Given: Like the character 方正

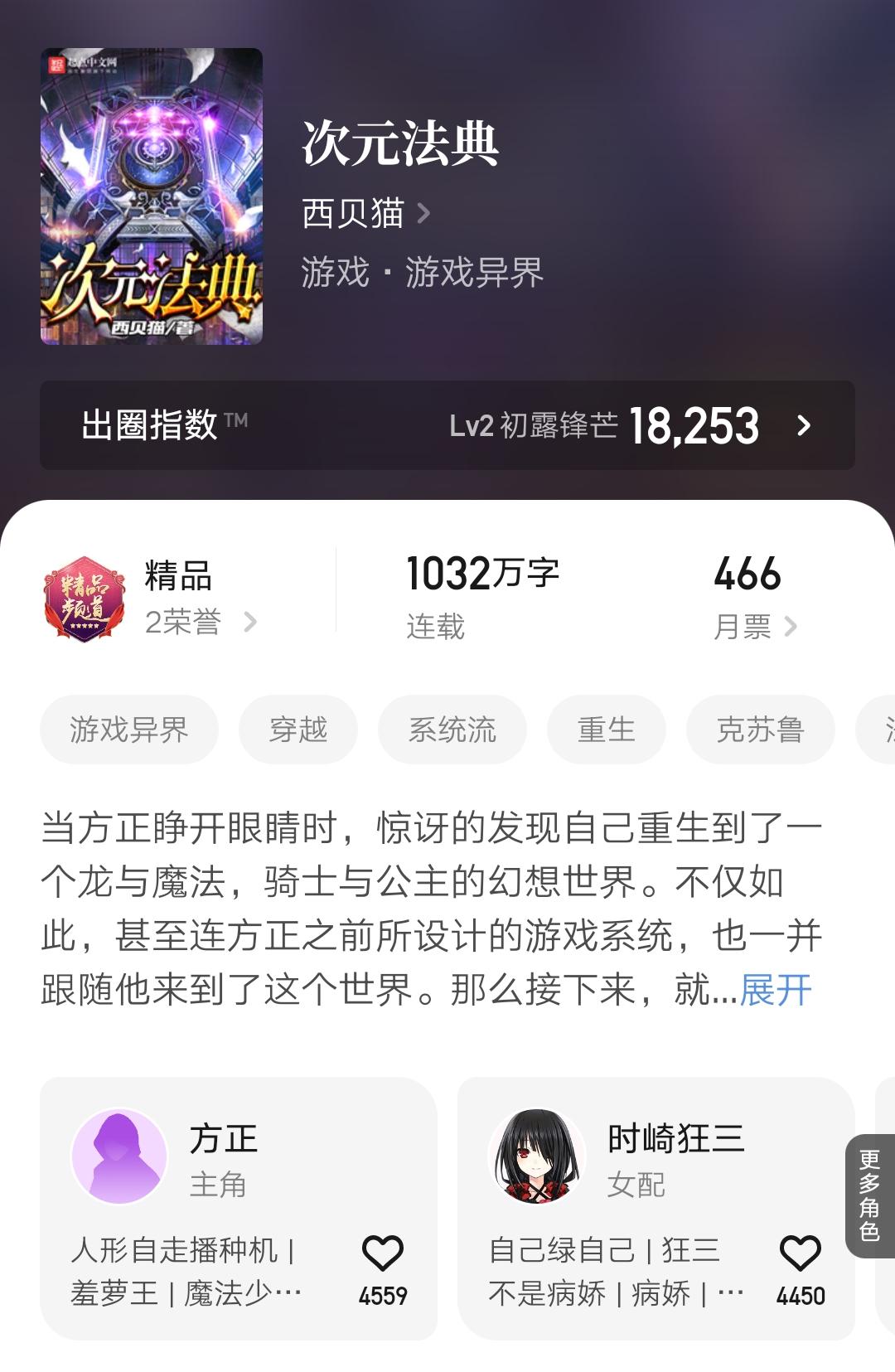Looking at the screenshot, I should [383, 1254].
